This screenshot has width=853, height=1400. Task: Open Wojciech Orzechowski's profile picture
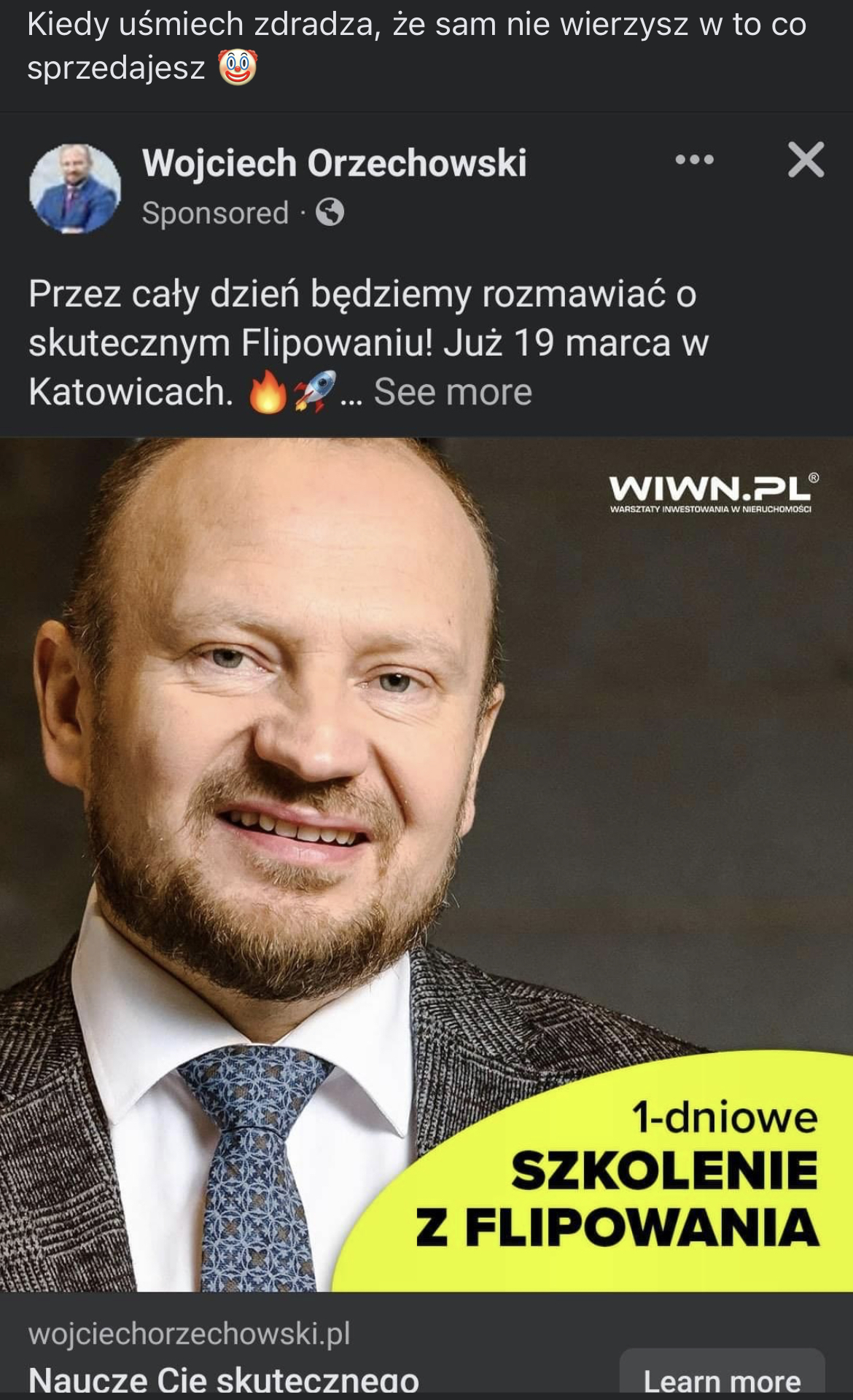(x=74, y=189)
